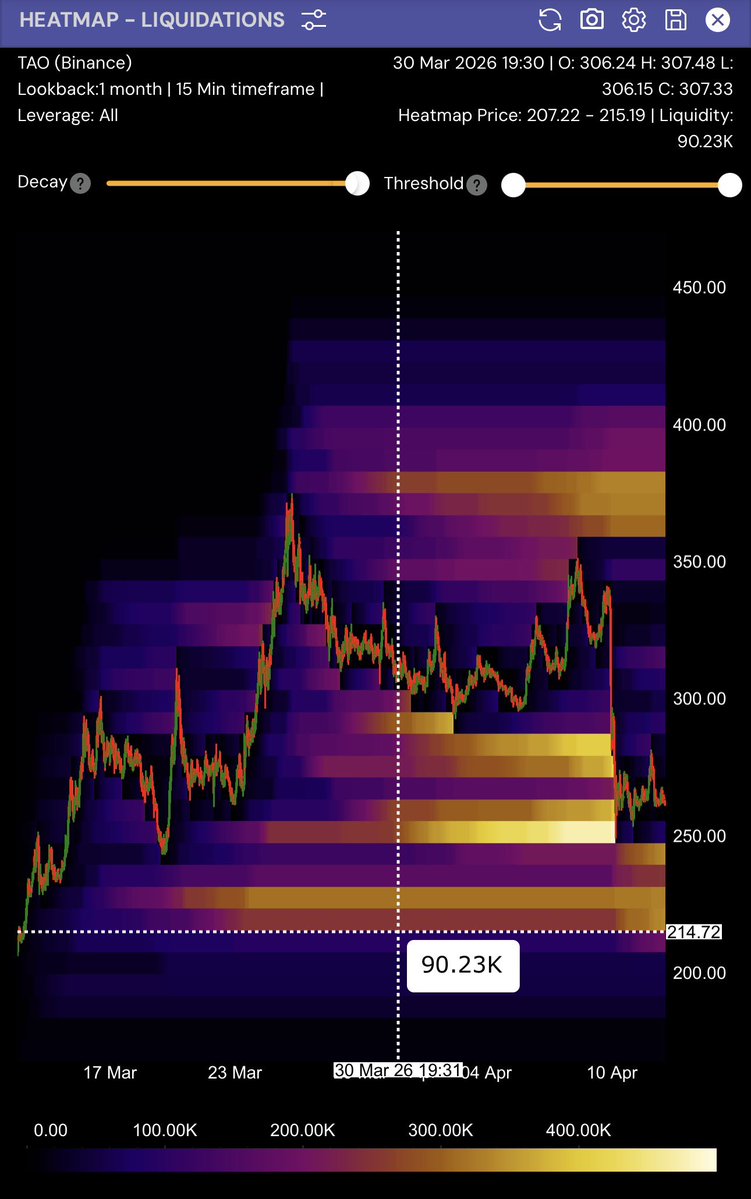Open the heatmap filter settings sliders icon
This screenshot has width=751, height=1199.
(x=313, y=20)
